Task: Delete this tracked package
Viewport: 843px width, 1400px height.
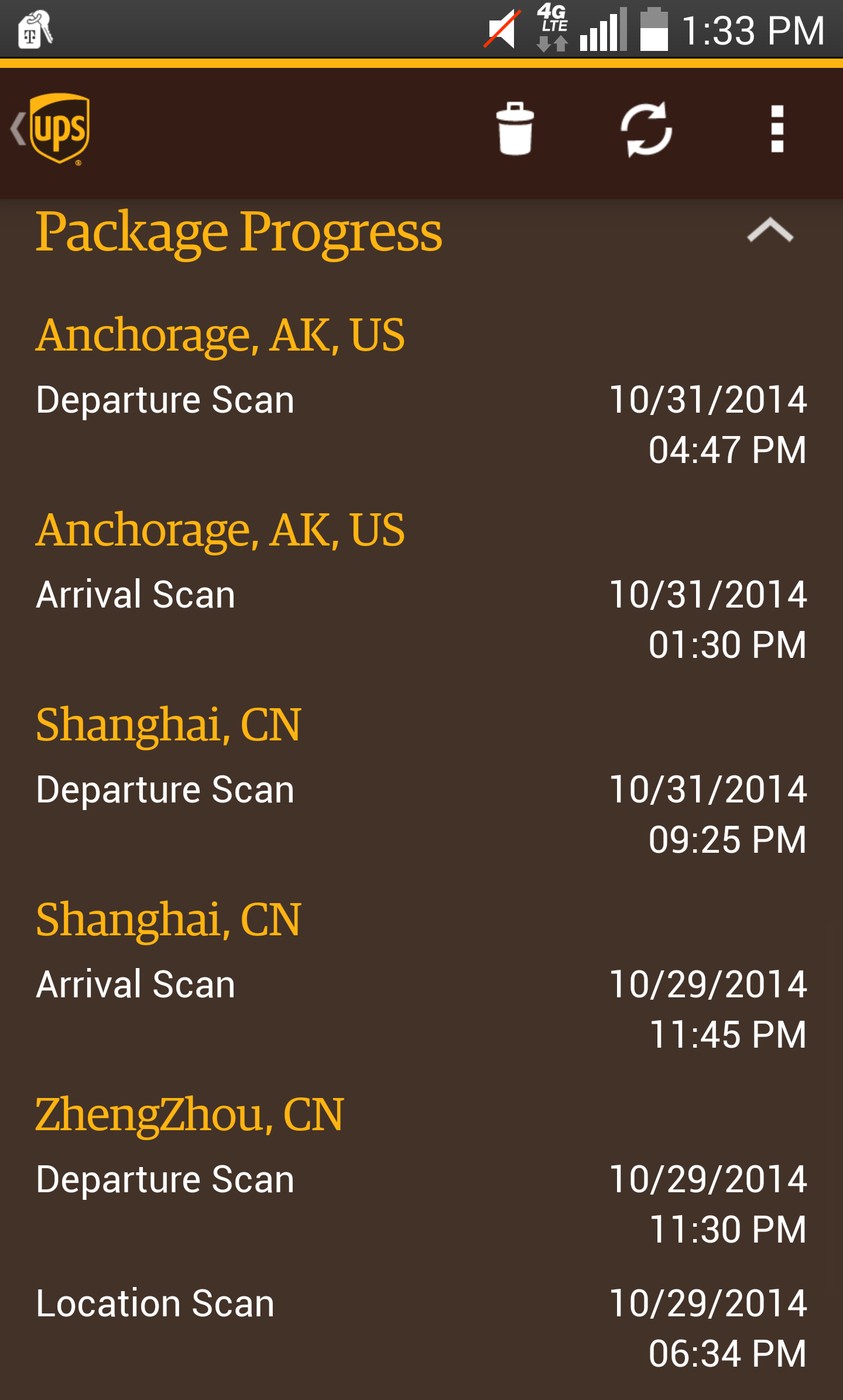Action: tap(515, 129)
